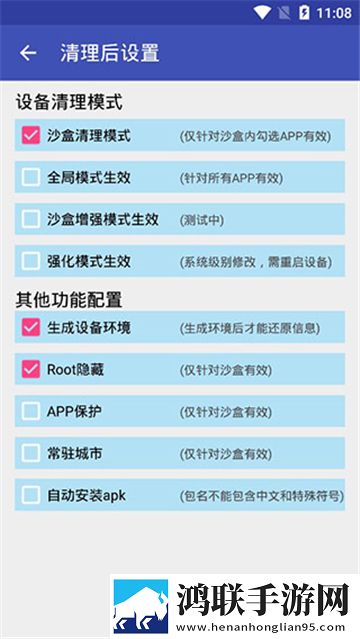The width and height of the screenshot is (360, 639).
Task: Uncheck the Root隐藏 option
Action: 31,369
